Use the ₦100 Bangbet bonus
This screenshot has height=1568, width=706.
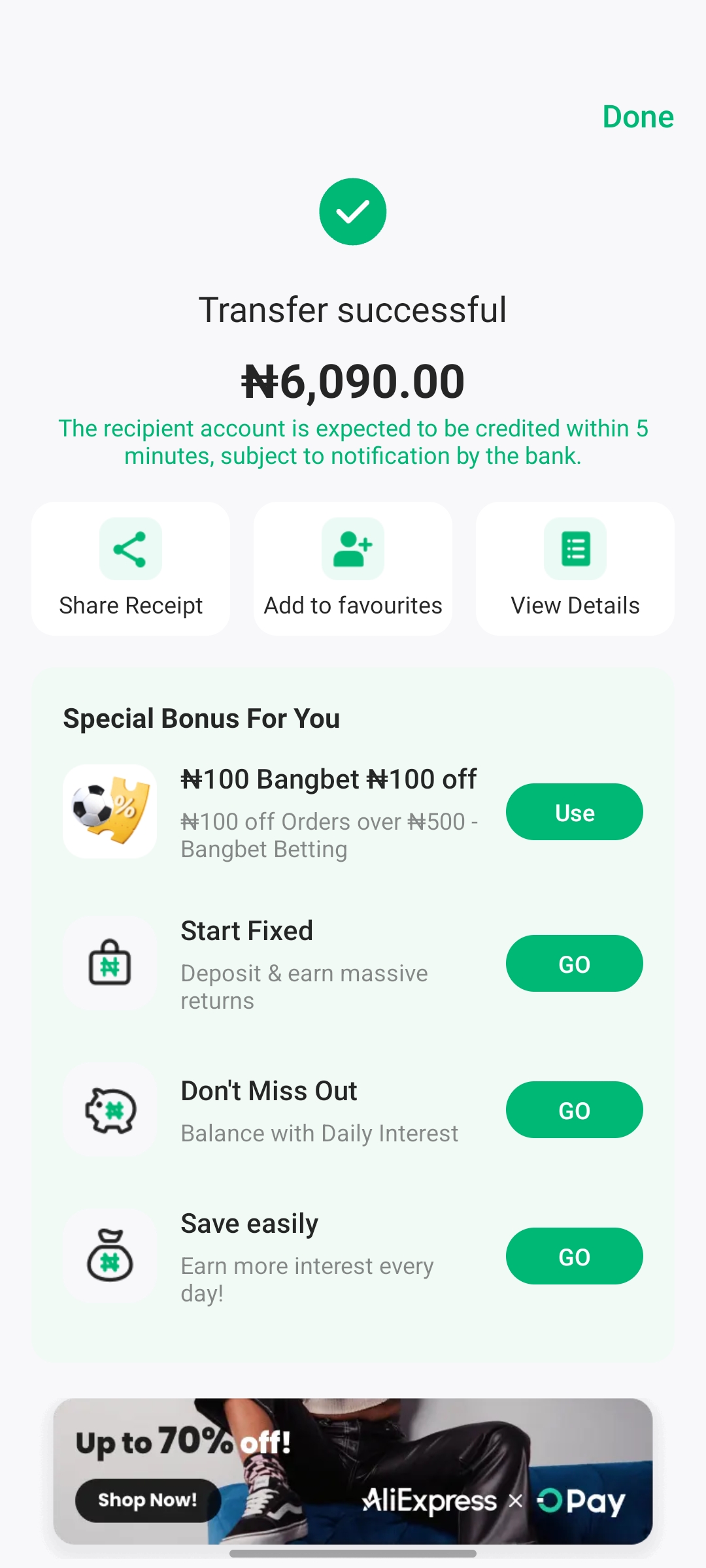574,812
